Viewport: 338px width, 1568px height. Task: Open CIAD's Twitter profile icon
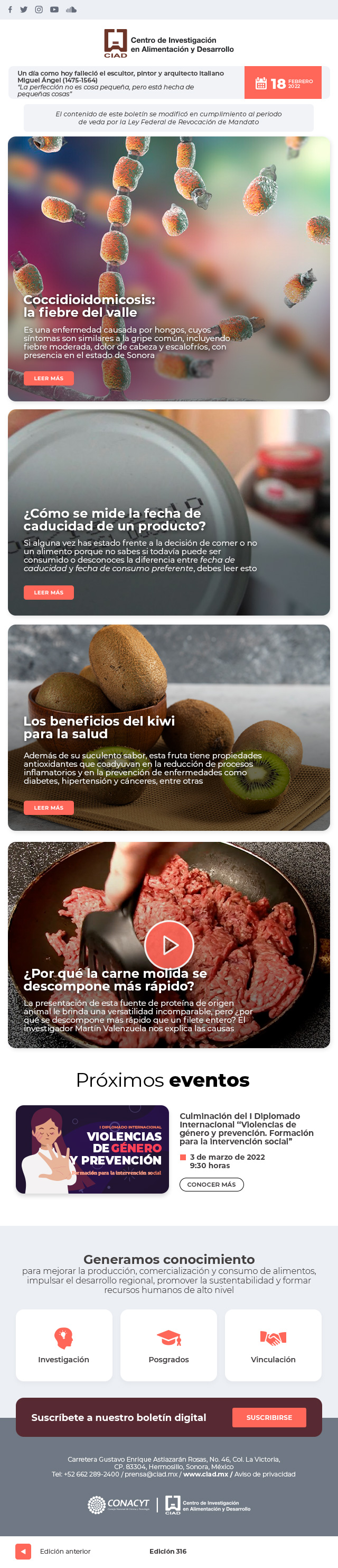click(24, 10)
